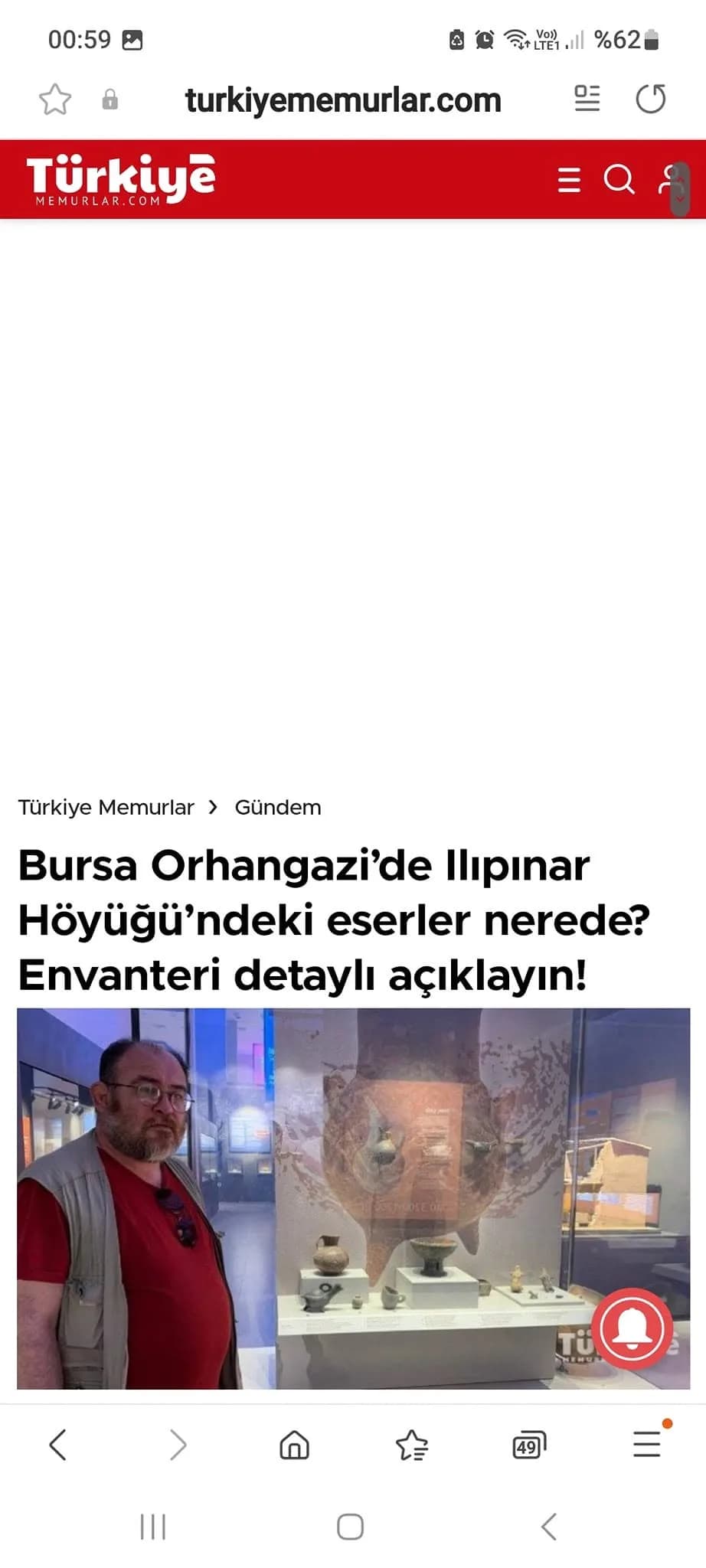This screenshot has width=706, height=1568.
Task: Open the Gündem category link
Action: click(x=278, y=807)
